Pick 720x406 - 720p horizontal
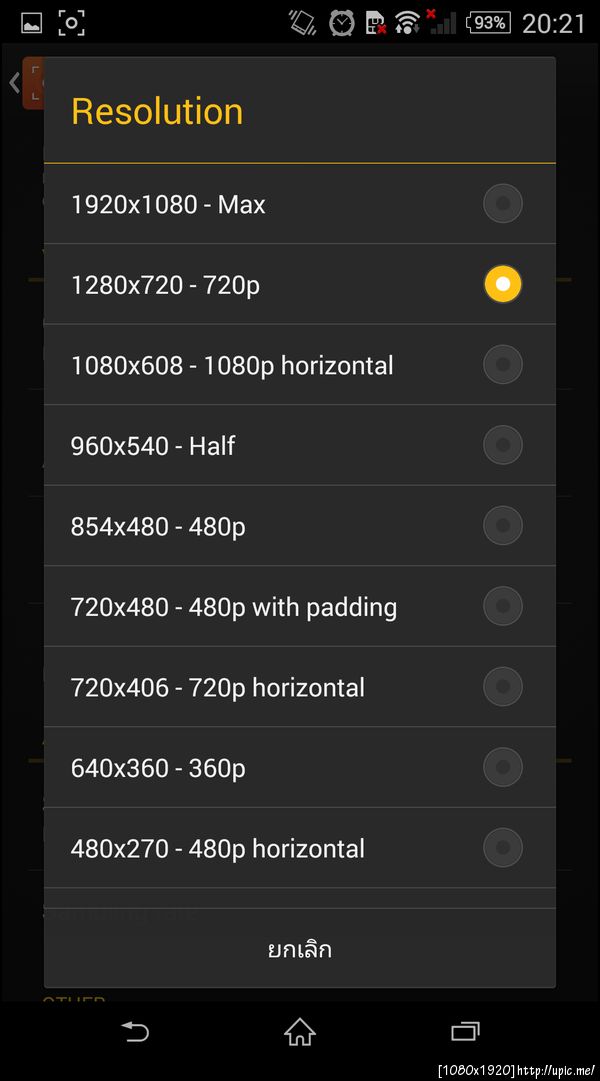The height and width of the screenshot is (1081, 600). click(x=300, y=687)
